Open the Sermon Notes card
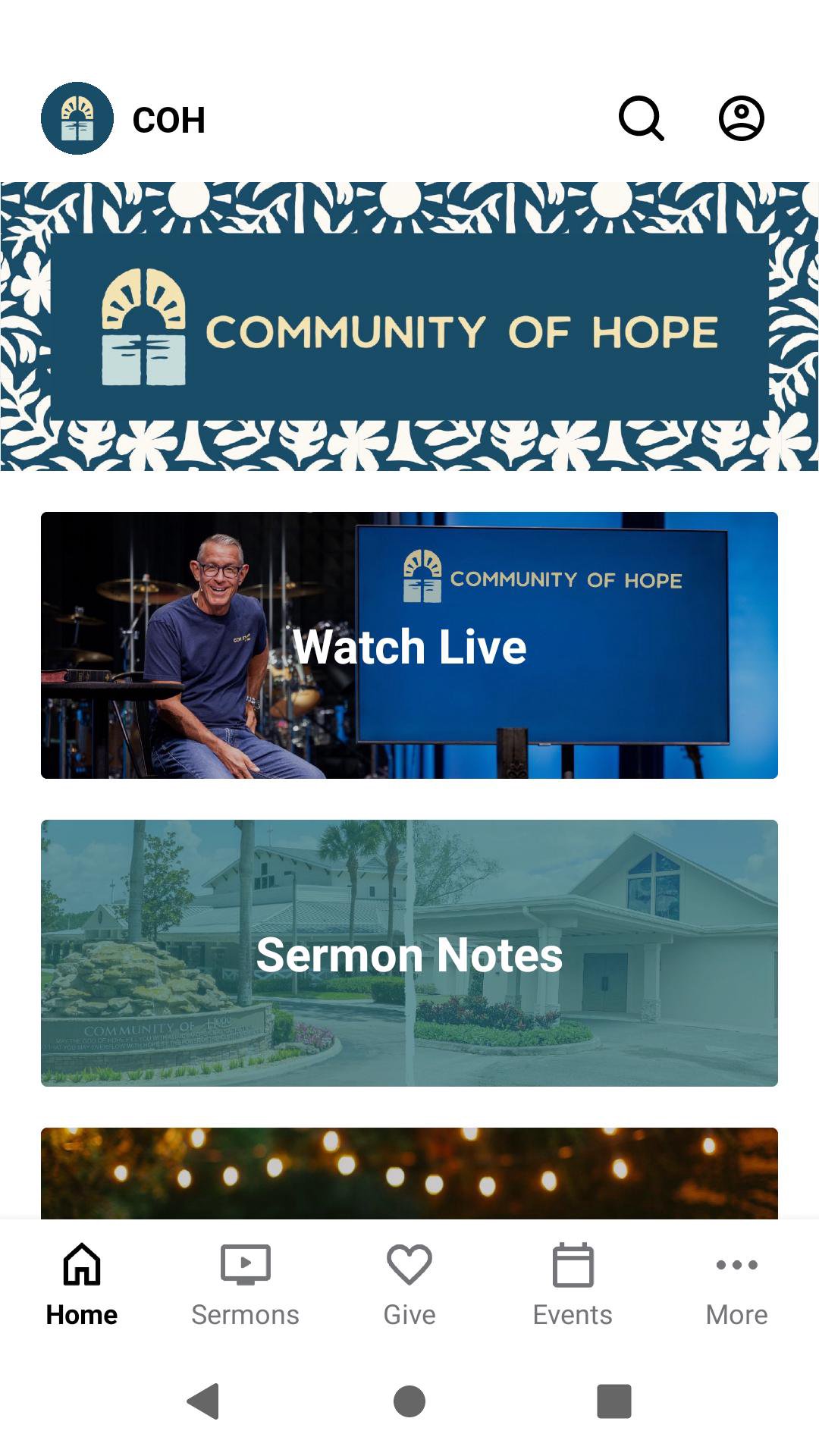 (x=409, y=953)
